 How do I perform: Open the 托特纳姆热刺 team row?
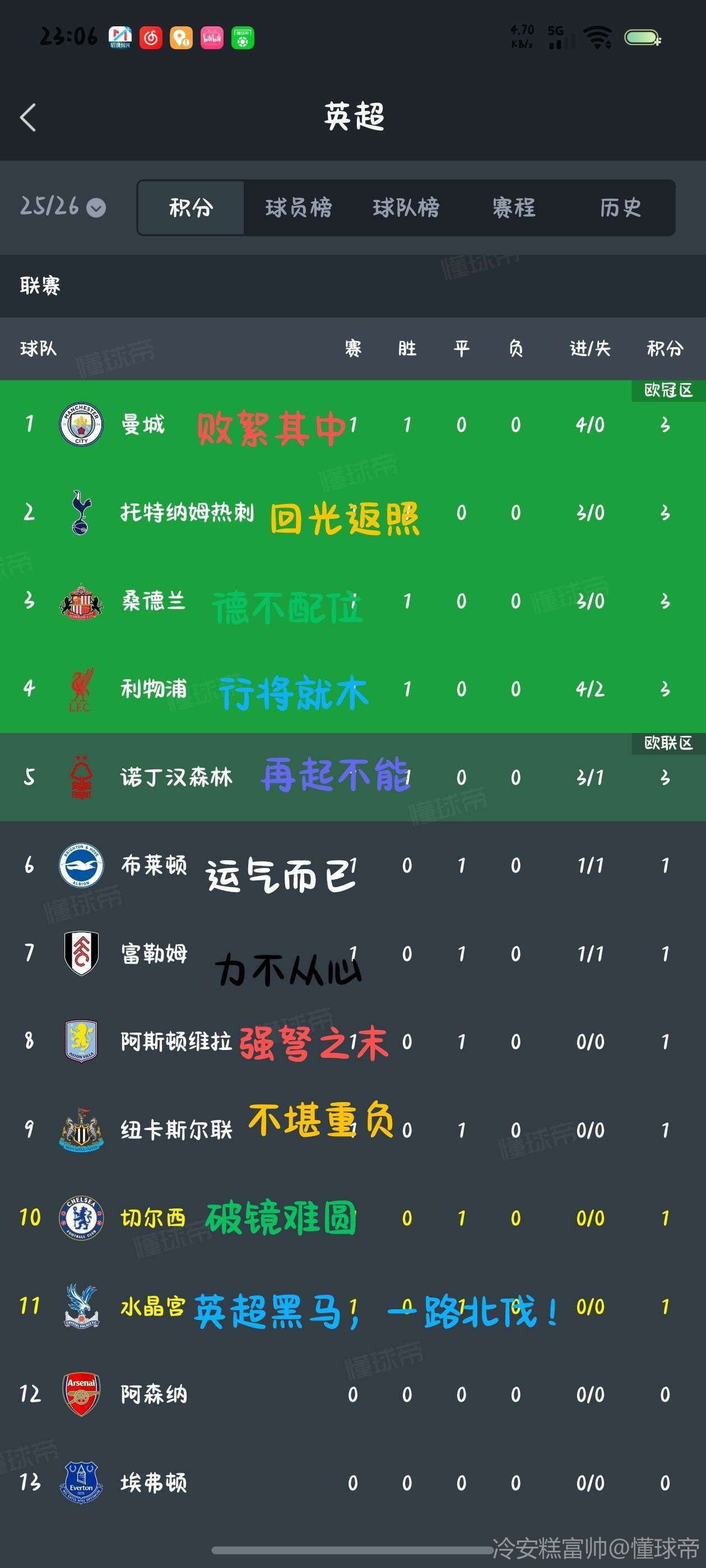(187, 512)
